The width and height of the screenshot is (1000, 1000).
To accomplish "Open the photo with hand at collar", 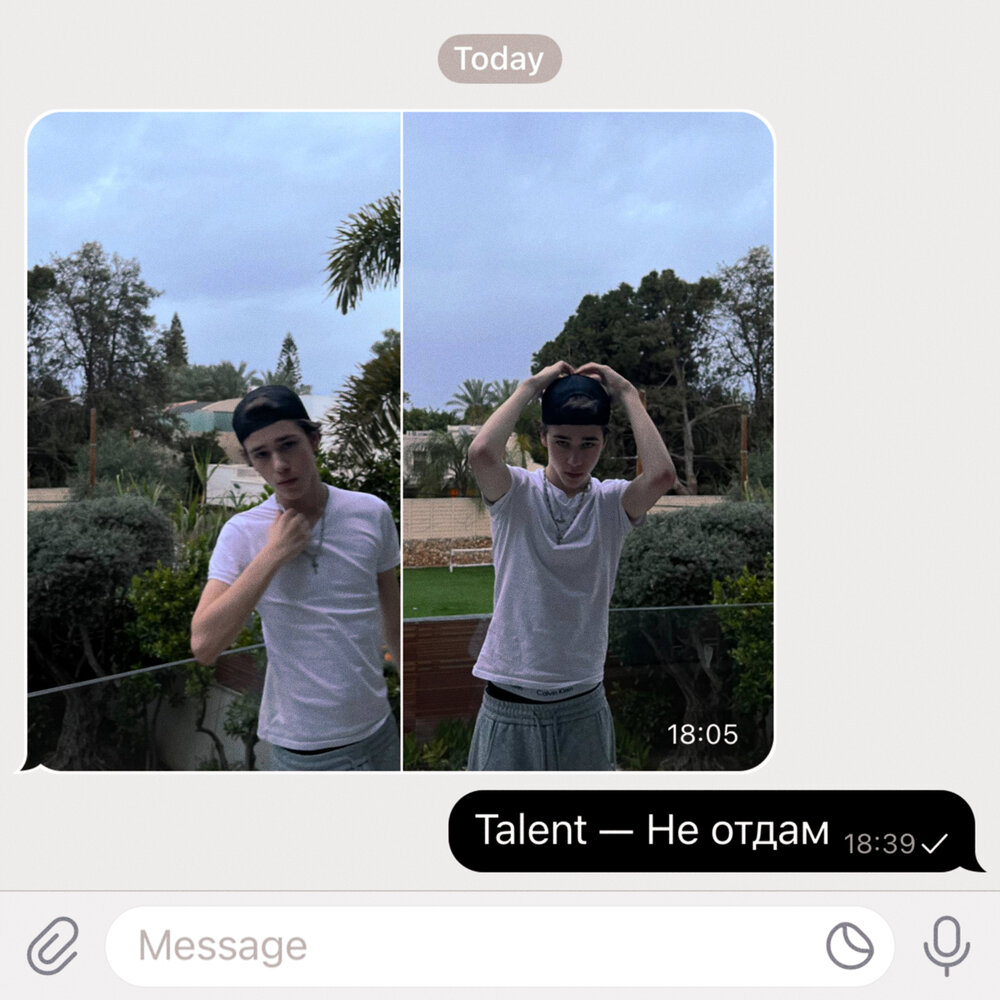I will pyautogui.click(x=214, y=440).
